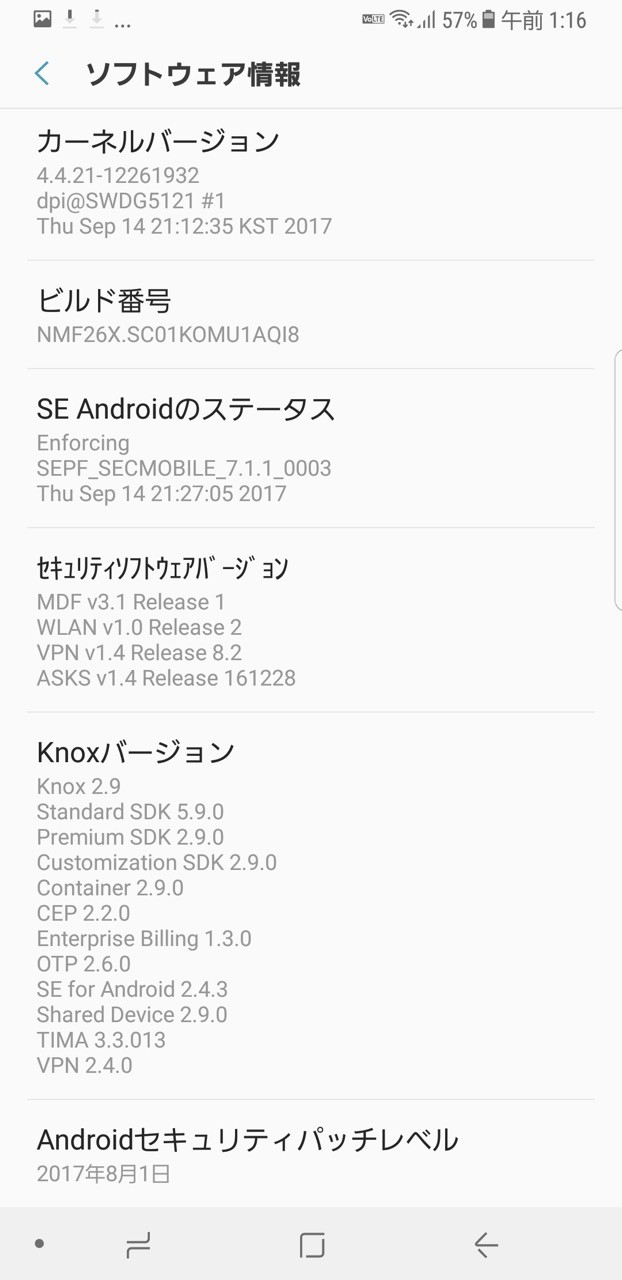Select the カーネルバージョン row
Screen dimensions: 622x1280
click(310, 183)
